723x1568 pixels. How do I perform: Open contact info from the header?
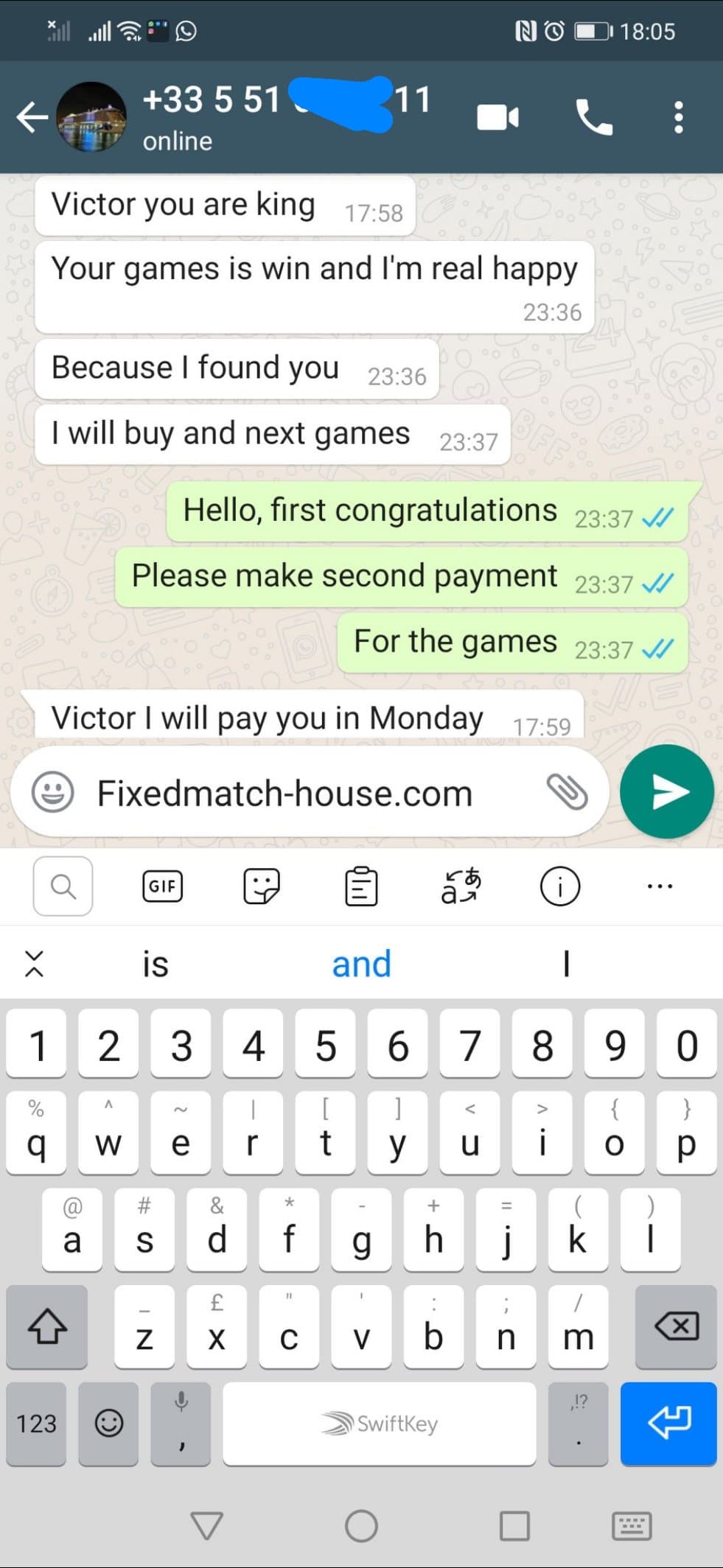pyautogui.click(x=287, y=116)
